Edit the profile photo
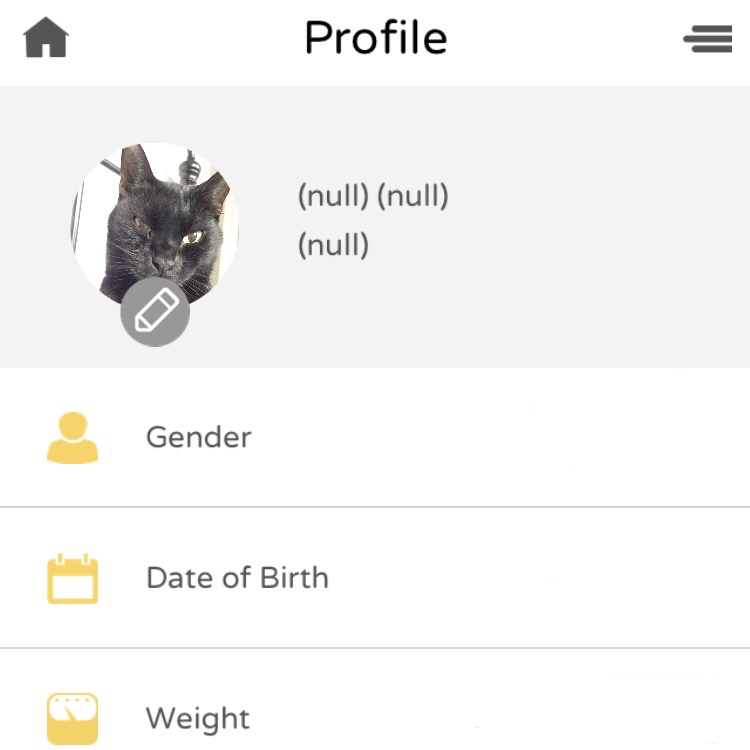This screenshot has height=750, width=750. pos(155,312)
